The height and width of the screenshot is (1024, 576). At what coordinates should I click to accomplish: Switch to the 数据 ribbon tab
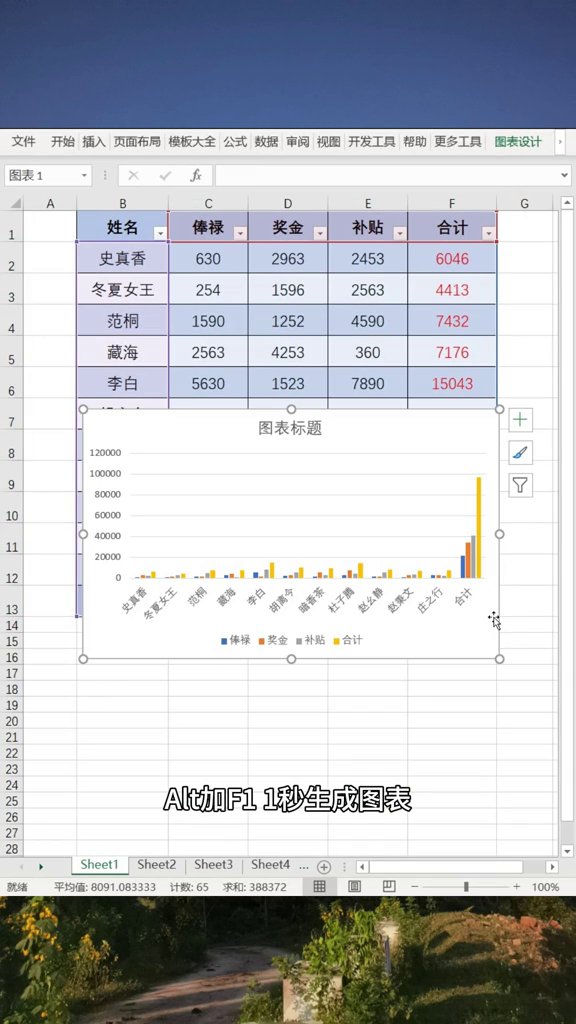point(266,142)
